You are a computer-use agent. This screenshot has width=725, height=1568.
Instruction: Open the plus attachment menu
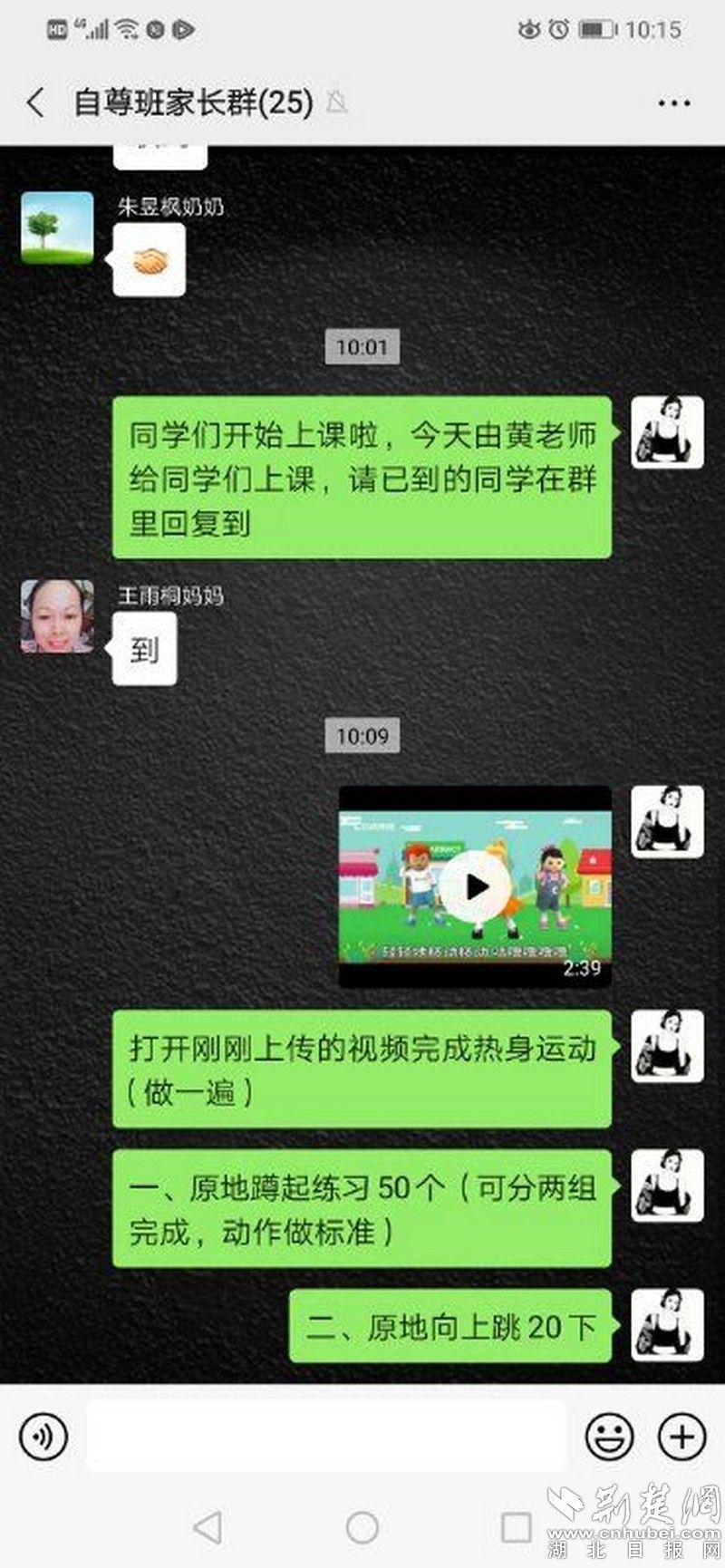coord(681,1437)
